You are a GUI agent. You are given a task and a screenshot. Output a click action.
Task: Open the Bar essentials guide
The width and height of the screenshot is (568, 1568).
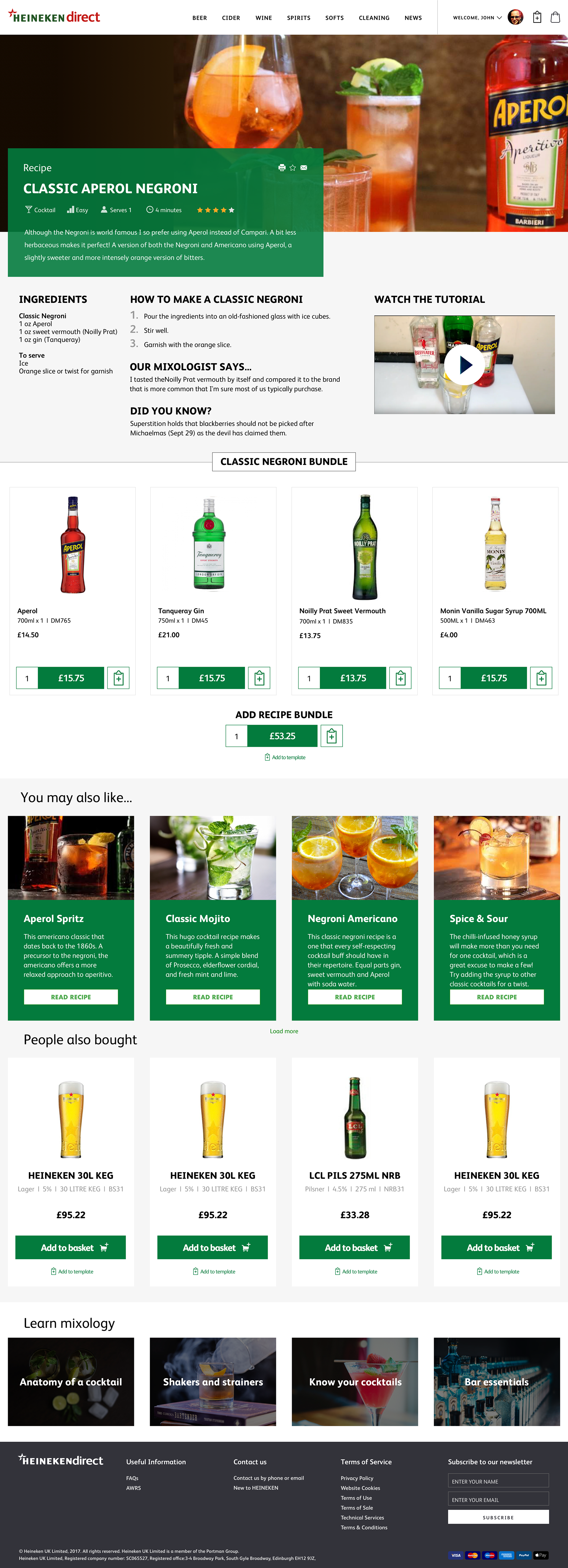(x=497, y=1382)
